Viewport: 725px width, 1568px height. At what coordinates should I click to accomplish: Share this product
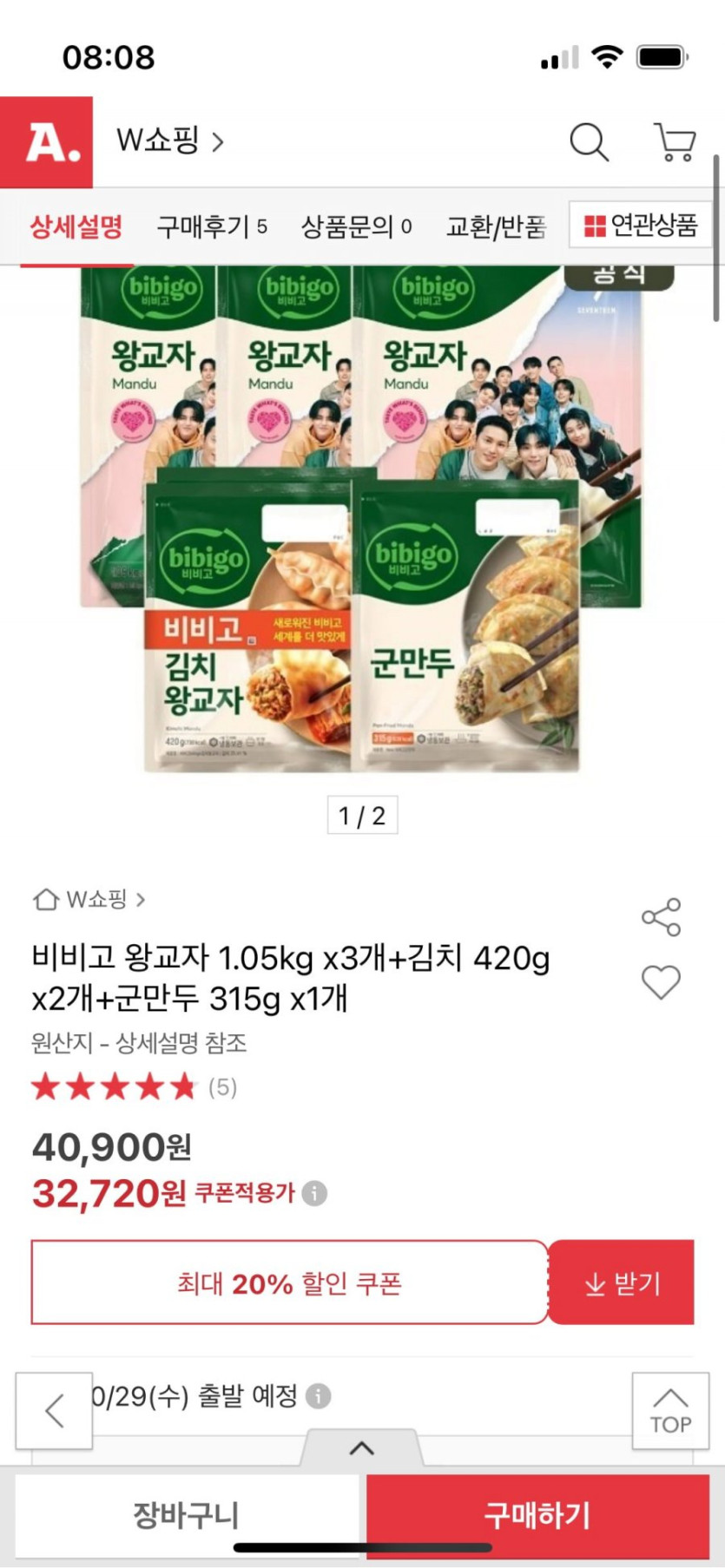pyautogui.click(x=661, y=917)
